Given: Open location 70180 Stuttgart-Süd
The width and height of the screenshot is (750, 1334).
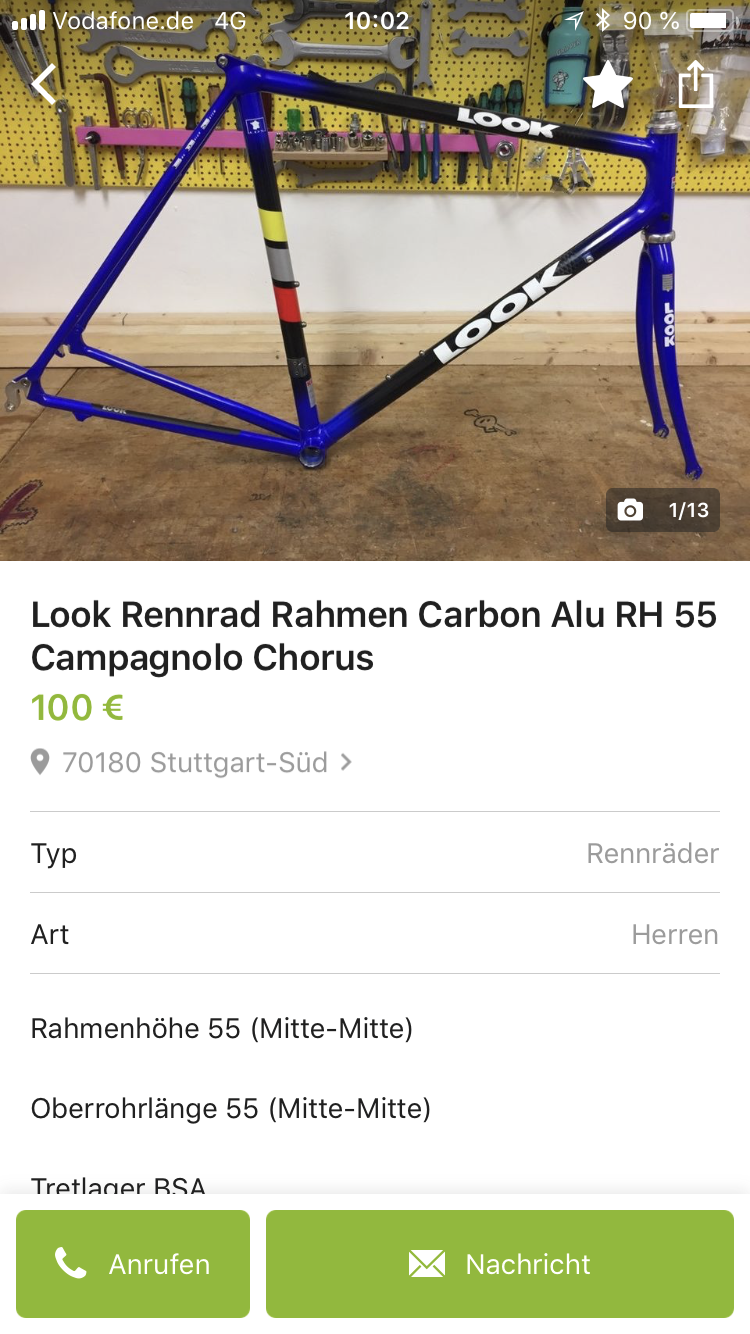Looking at the screenshot, I should tap(193, 763).
